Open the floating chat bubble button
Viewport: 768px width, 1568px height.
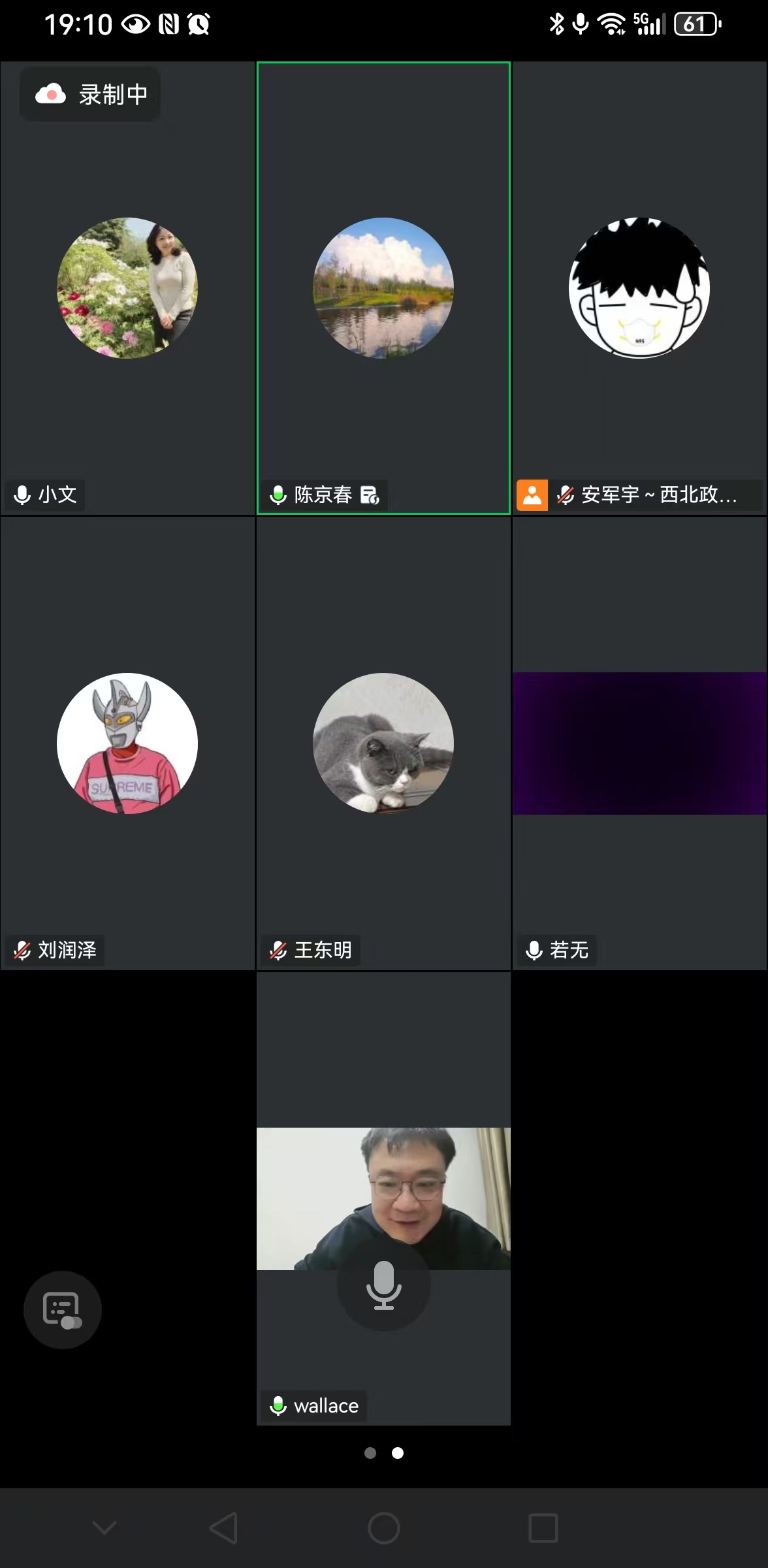[63, 1309]
